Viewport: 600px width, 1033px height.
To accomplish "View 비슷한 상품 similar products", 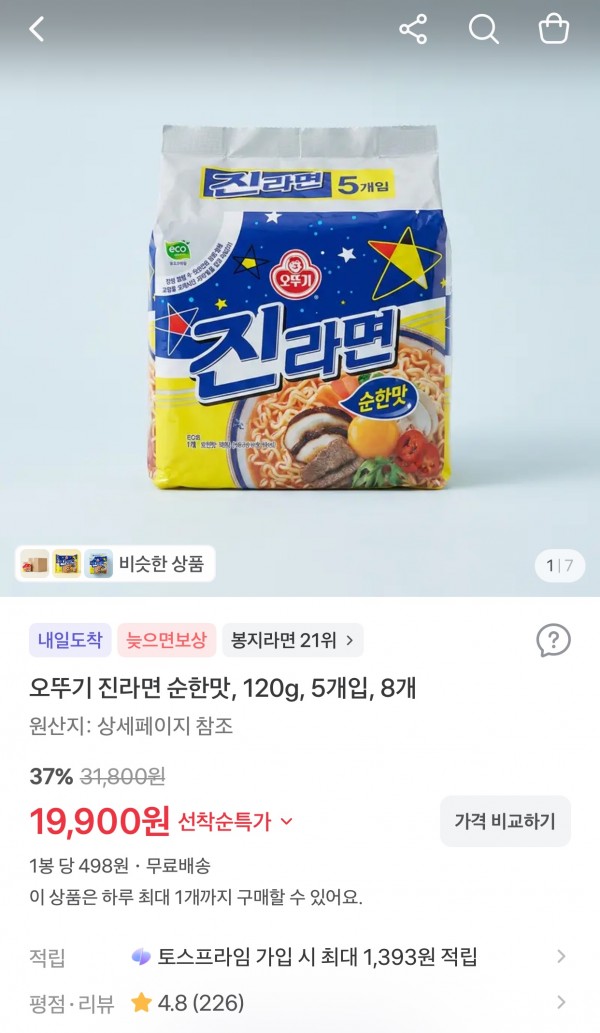I will coord(115,564).
